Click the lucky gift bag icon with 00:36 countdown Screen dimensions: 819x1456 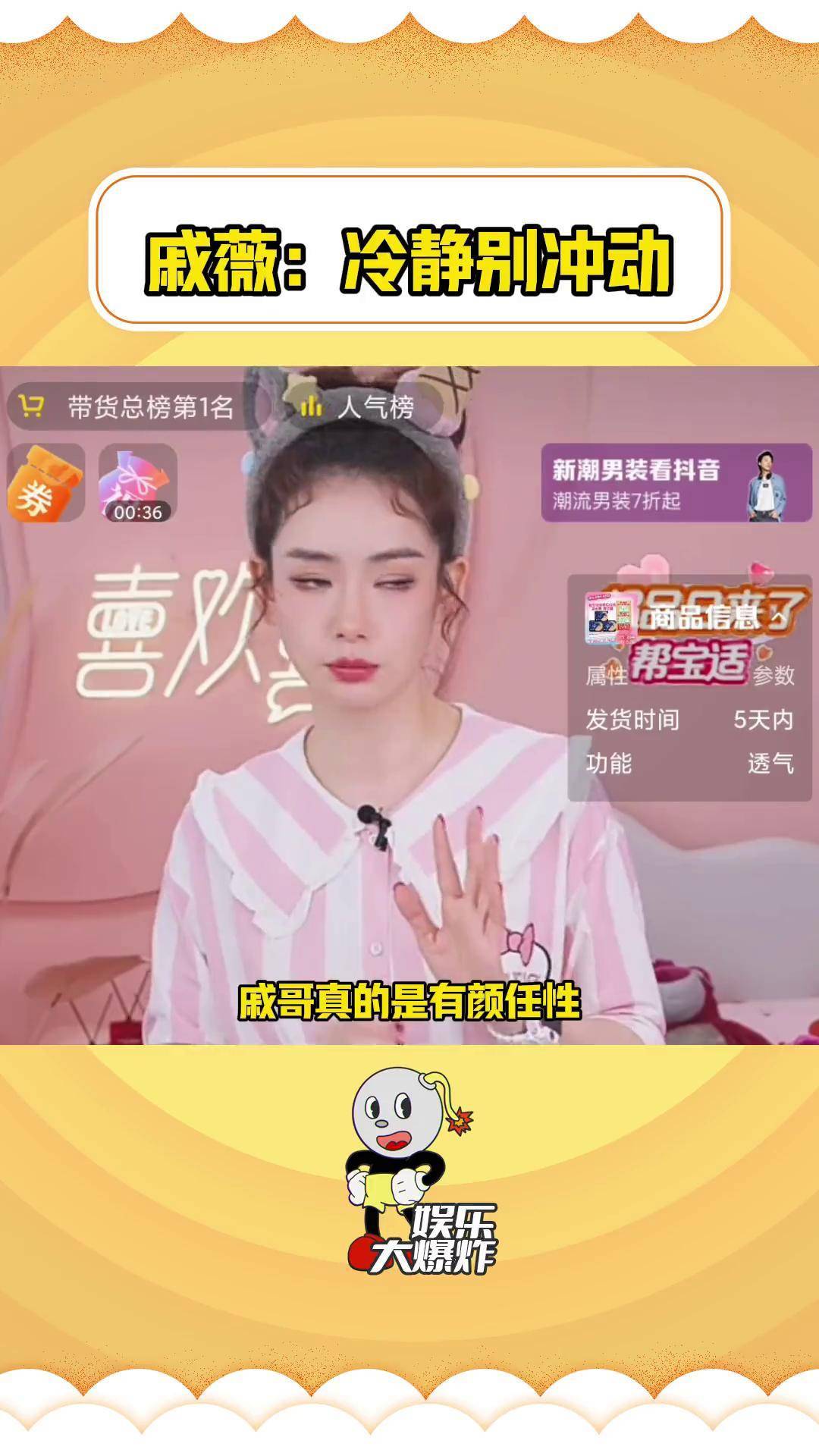[136, 485]
